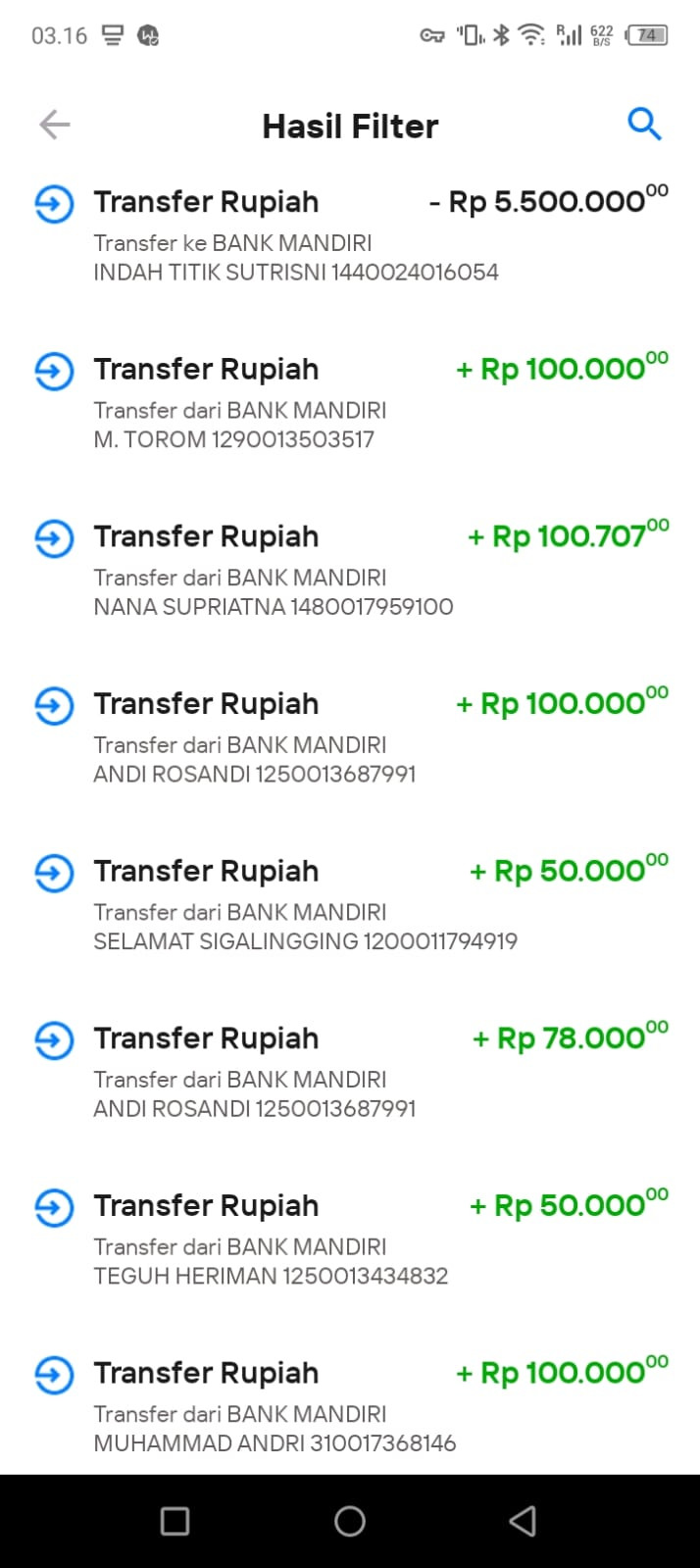Open ANDI ROSANDI's Rp 100.000 transfer
Viewport: 700px width, 1568px height.
(x=350, y=737)
